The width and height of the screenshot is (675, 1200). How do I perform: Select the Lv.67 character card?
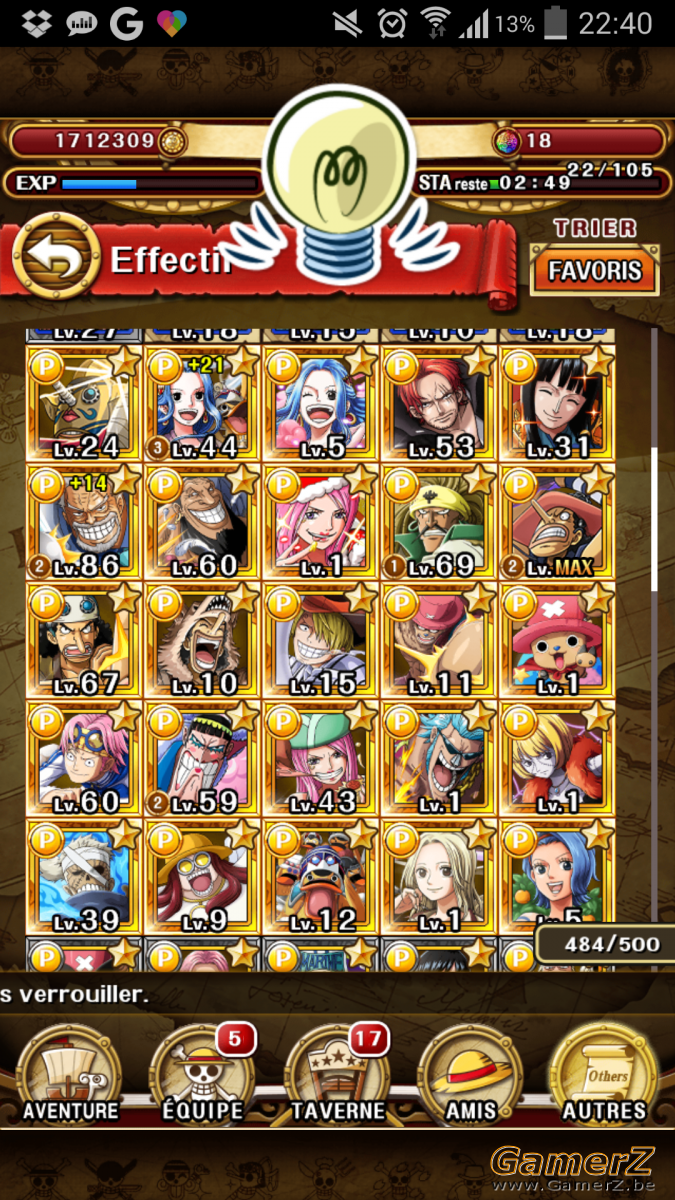pos(83,640)
